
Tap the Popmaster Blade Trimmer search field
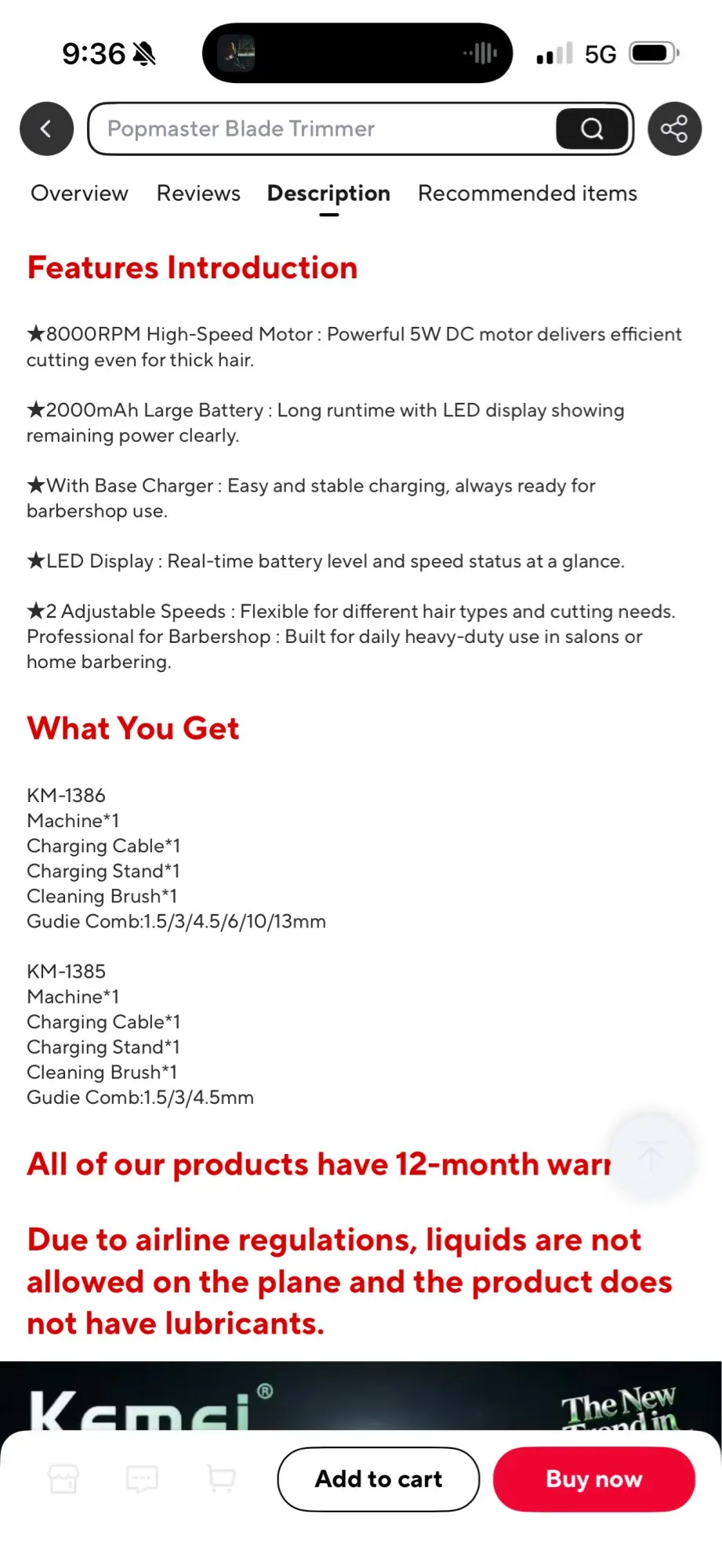point(321,129)
